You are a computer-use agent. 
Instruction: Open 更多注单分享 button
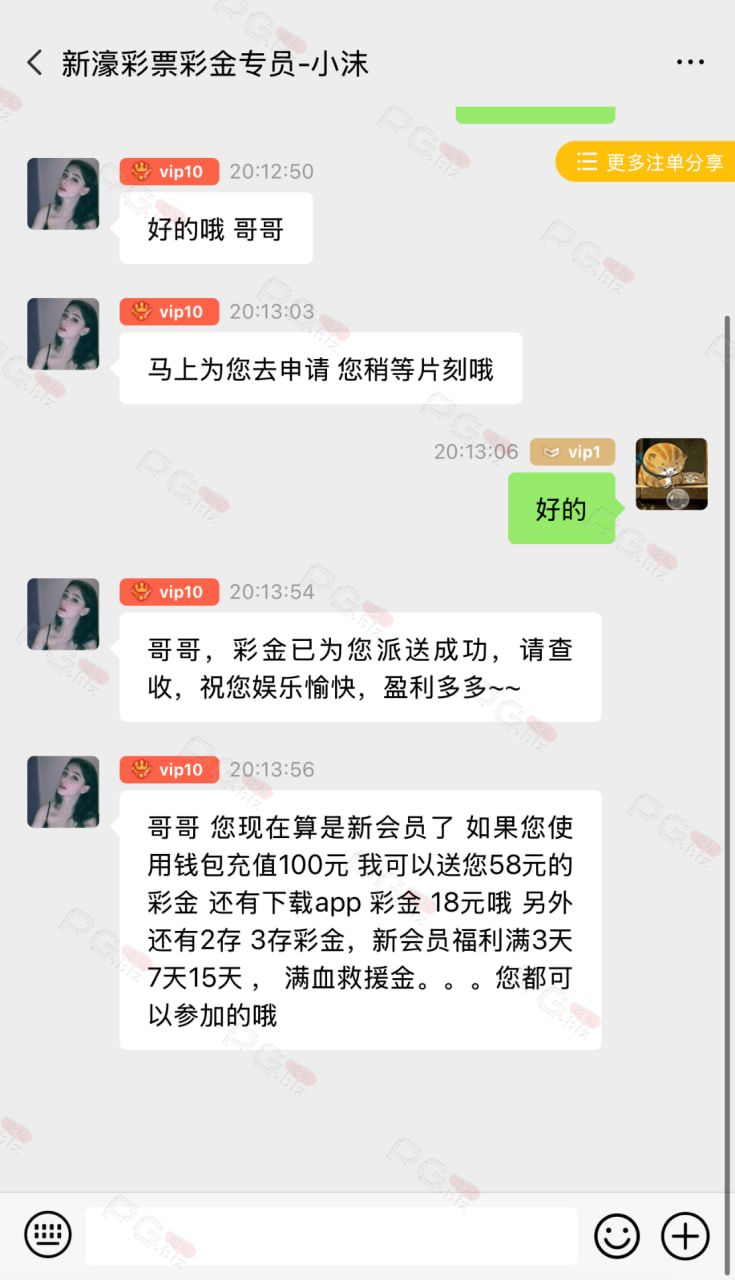pos(647,162)
